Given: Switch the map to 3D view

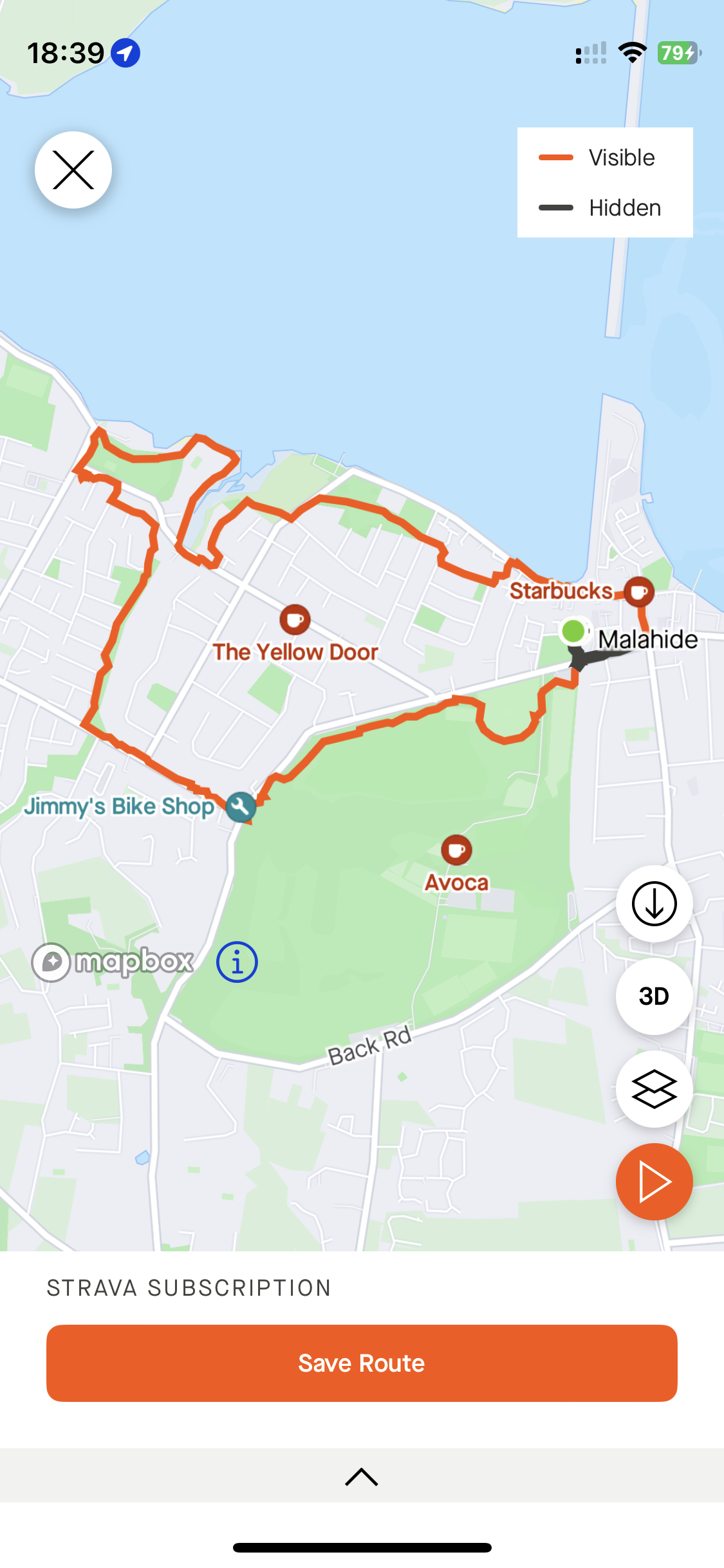Looking at the screenshot, I should click(x=654, y=996).
